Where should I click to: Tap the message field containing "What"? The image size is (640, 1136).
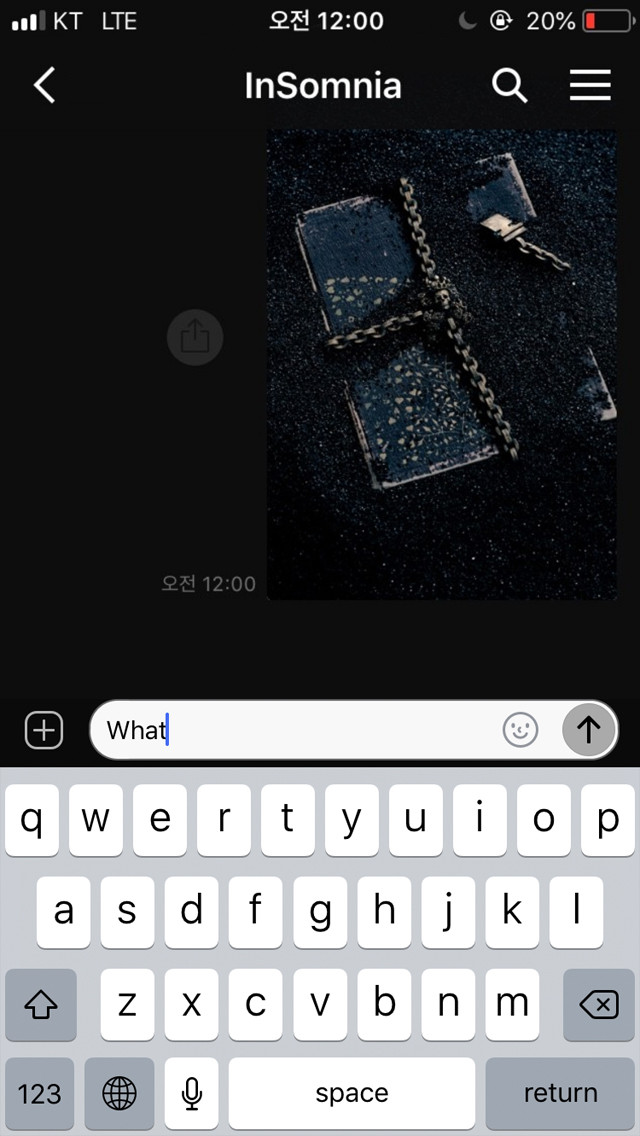tap(300, 731)
